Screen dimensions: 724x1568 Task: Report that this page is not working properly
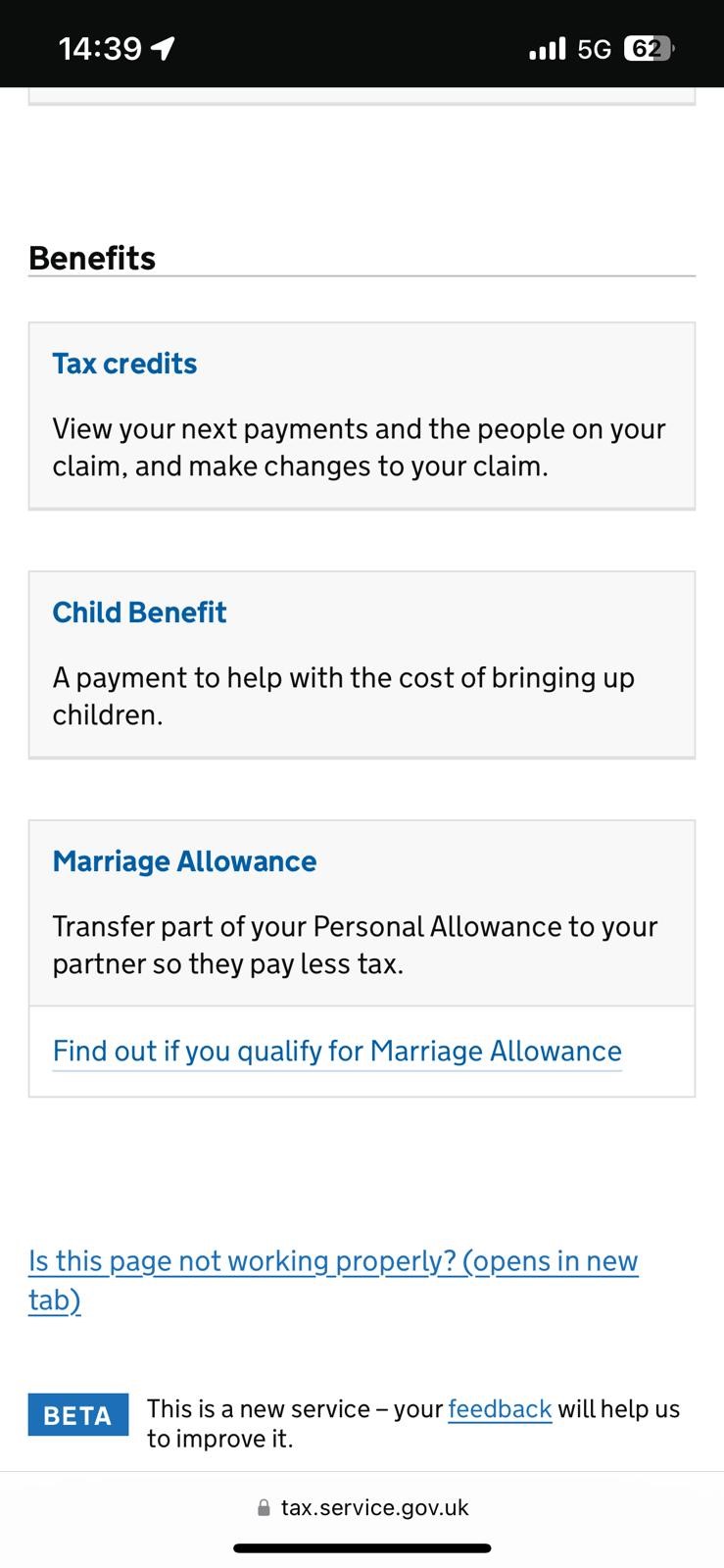pyautogui.click(x=333, y=1261)
